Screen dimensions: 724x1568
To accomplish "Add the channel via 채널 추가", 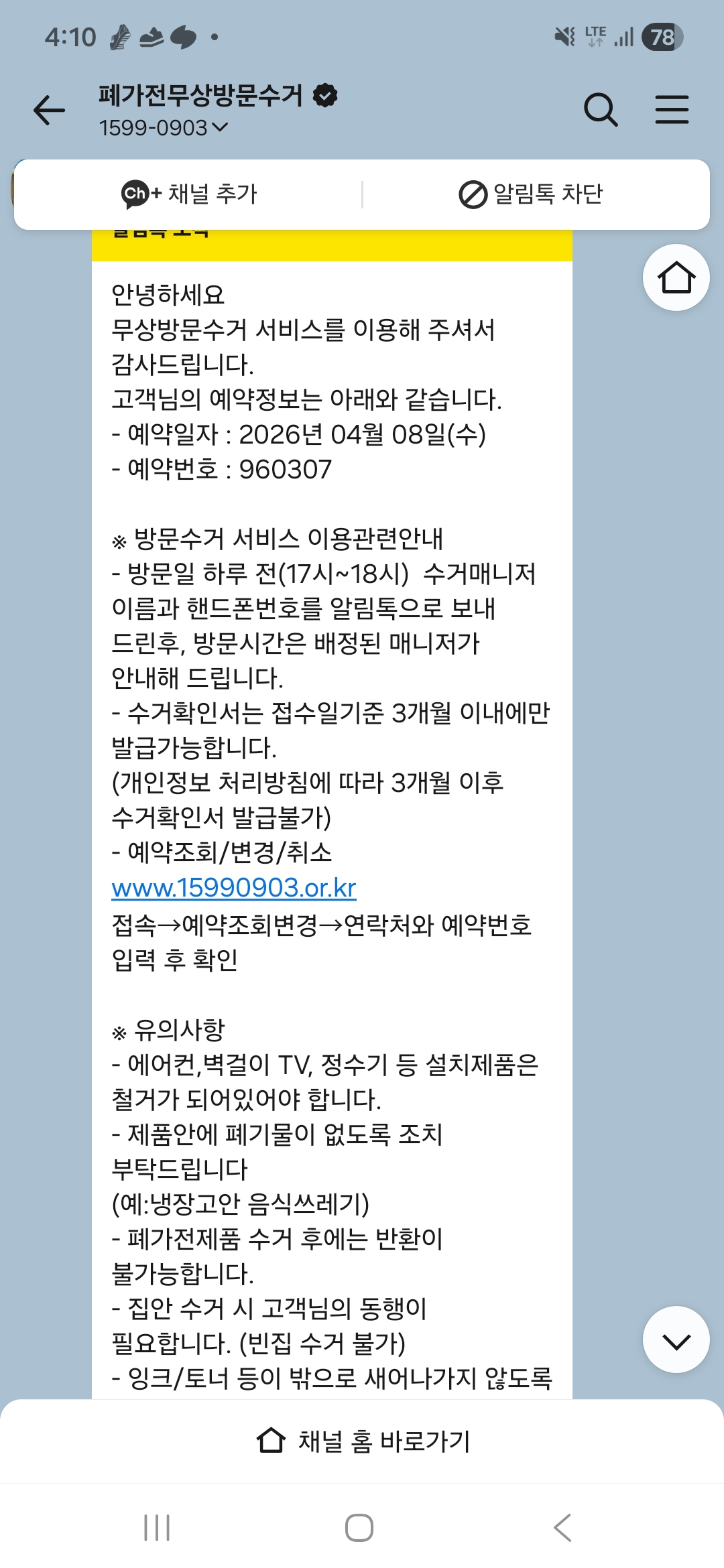I will coord(189,194).
